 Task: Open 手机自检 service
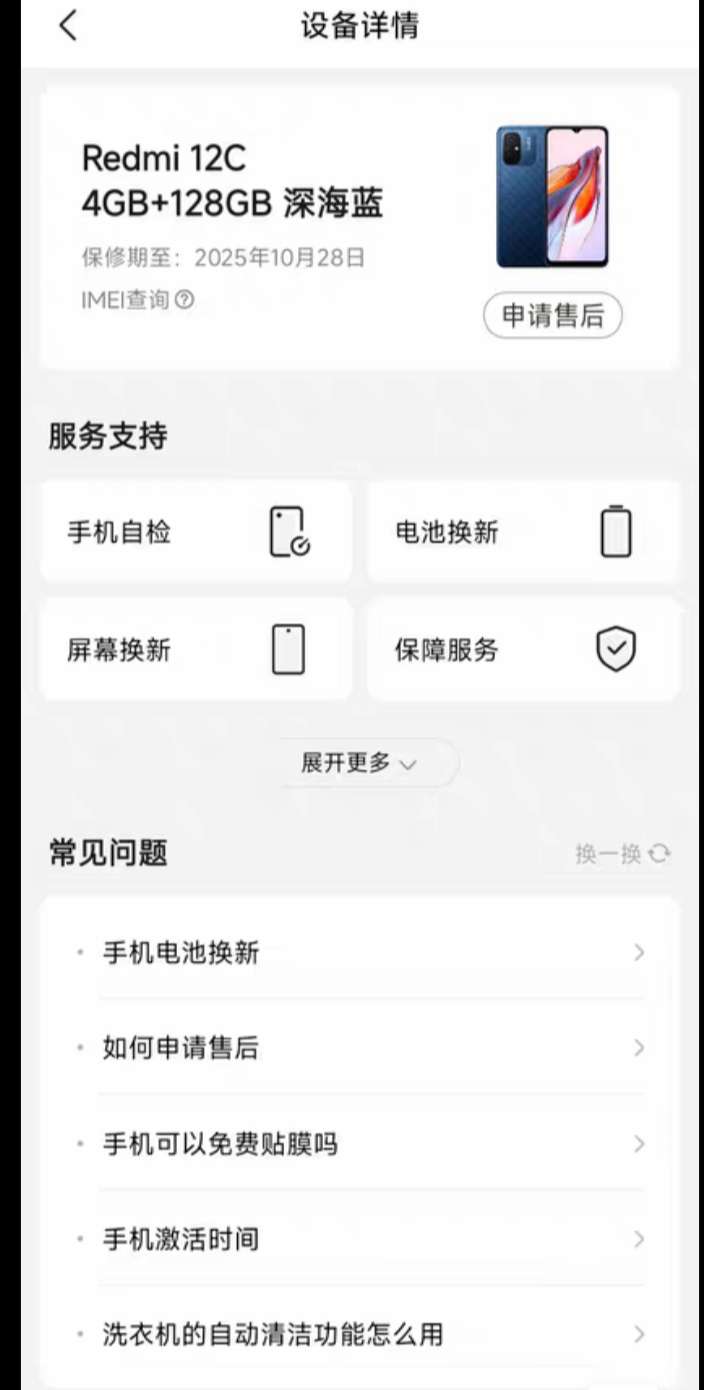pos(196,532)
